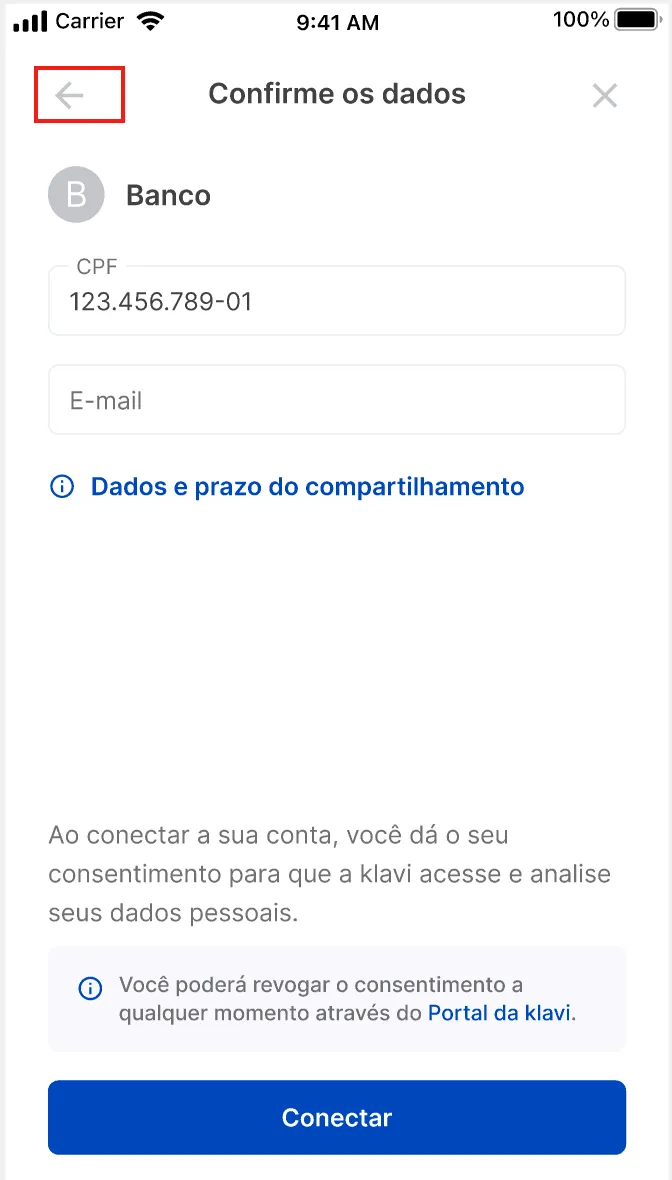Tap the Conectar button

click(x=336, y=1118)
